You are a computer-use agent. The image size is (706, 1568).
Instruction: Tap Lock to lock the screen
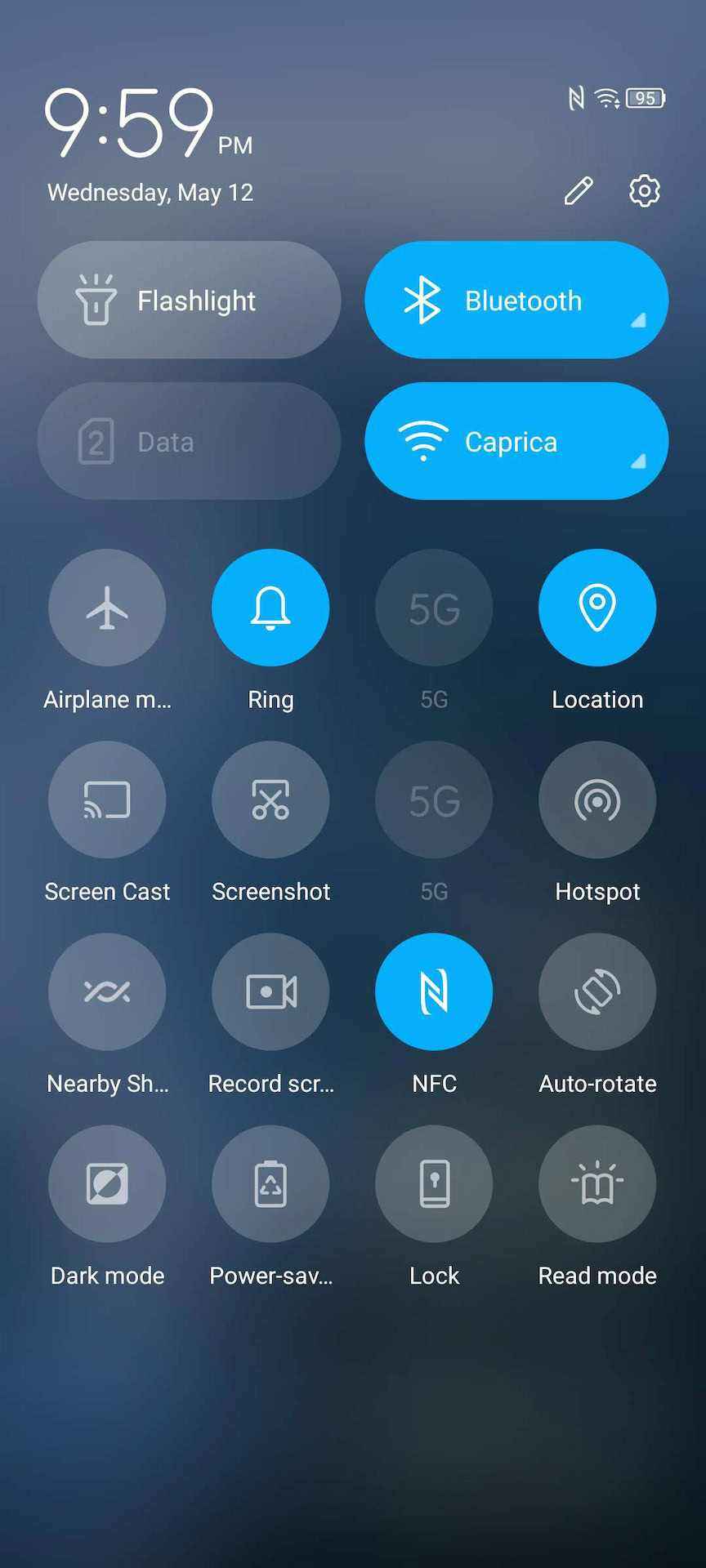(x=434, y=1183)
